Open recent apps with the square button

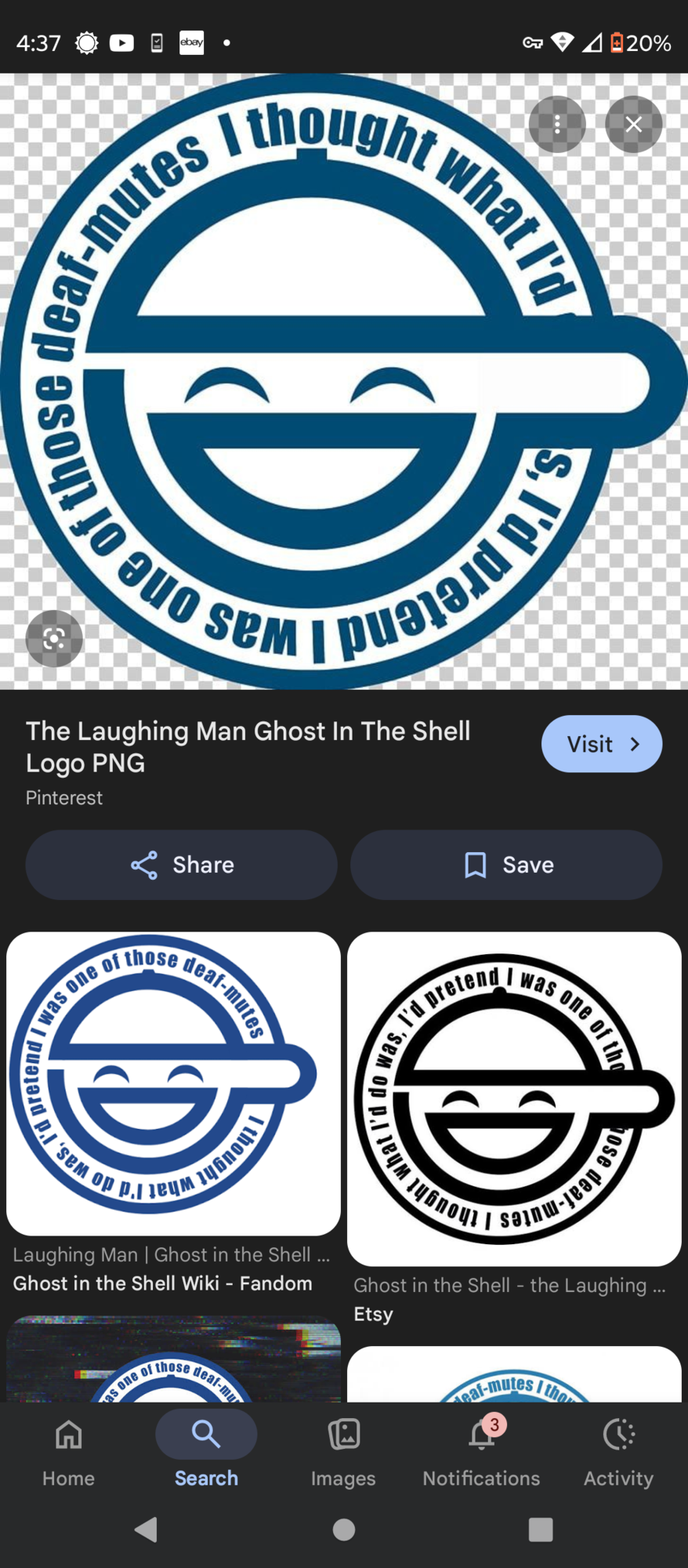point(541,1529)
